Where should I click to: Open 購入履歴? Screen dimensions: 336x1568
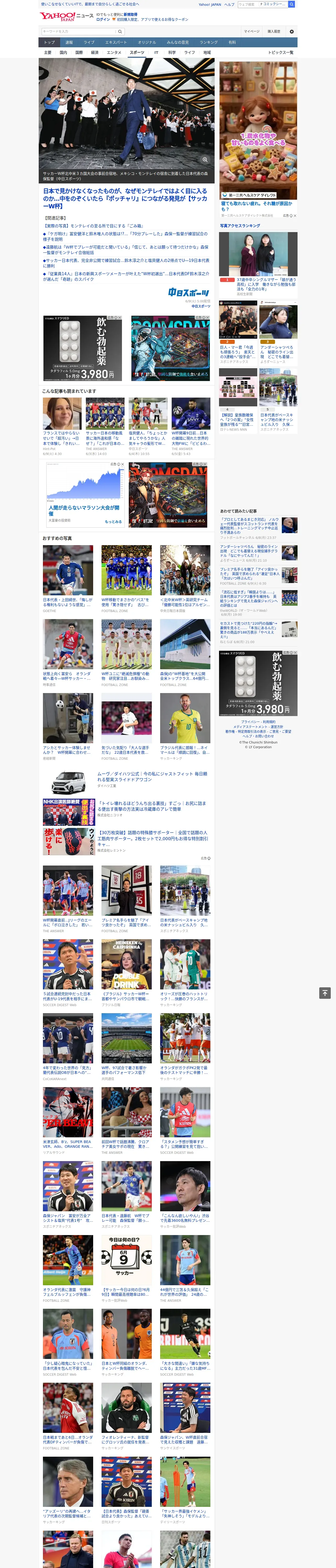tap(274, 31)
